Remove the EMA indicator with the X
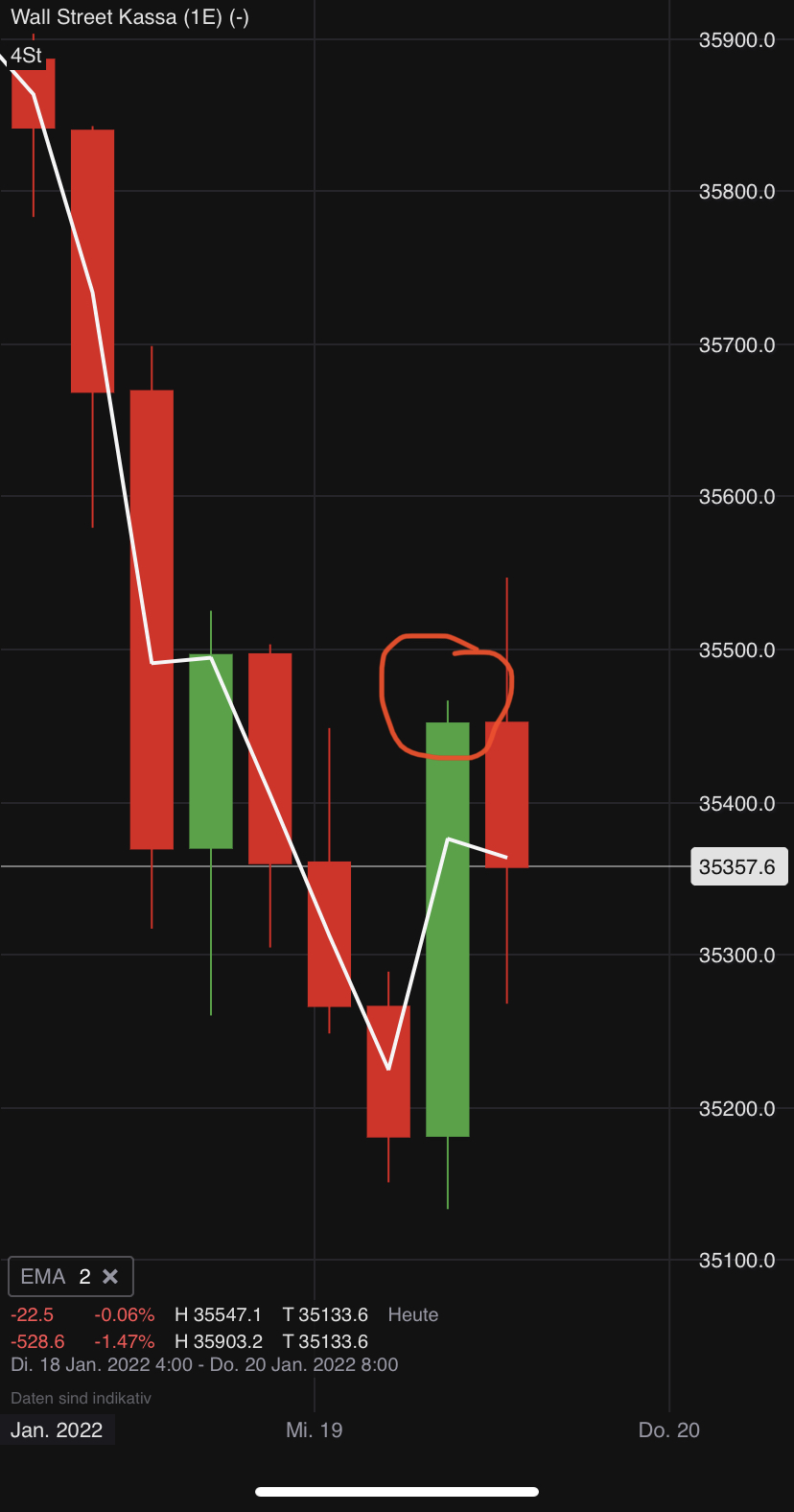The width and height of the screenshot is (794, 1512). [x=110, y=1277]
